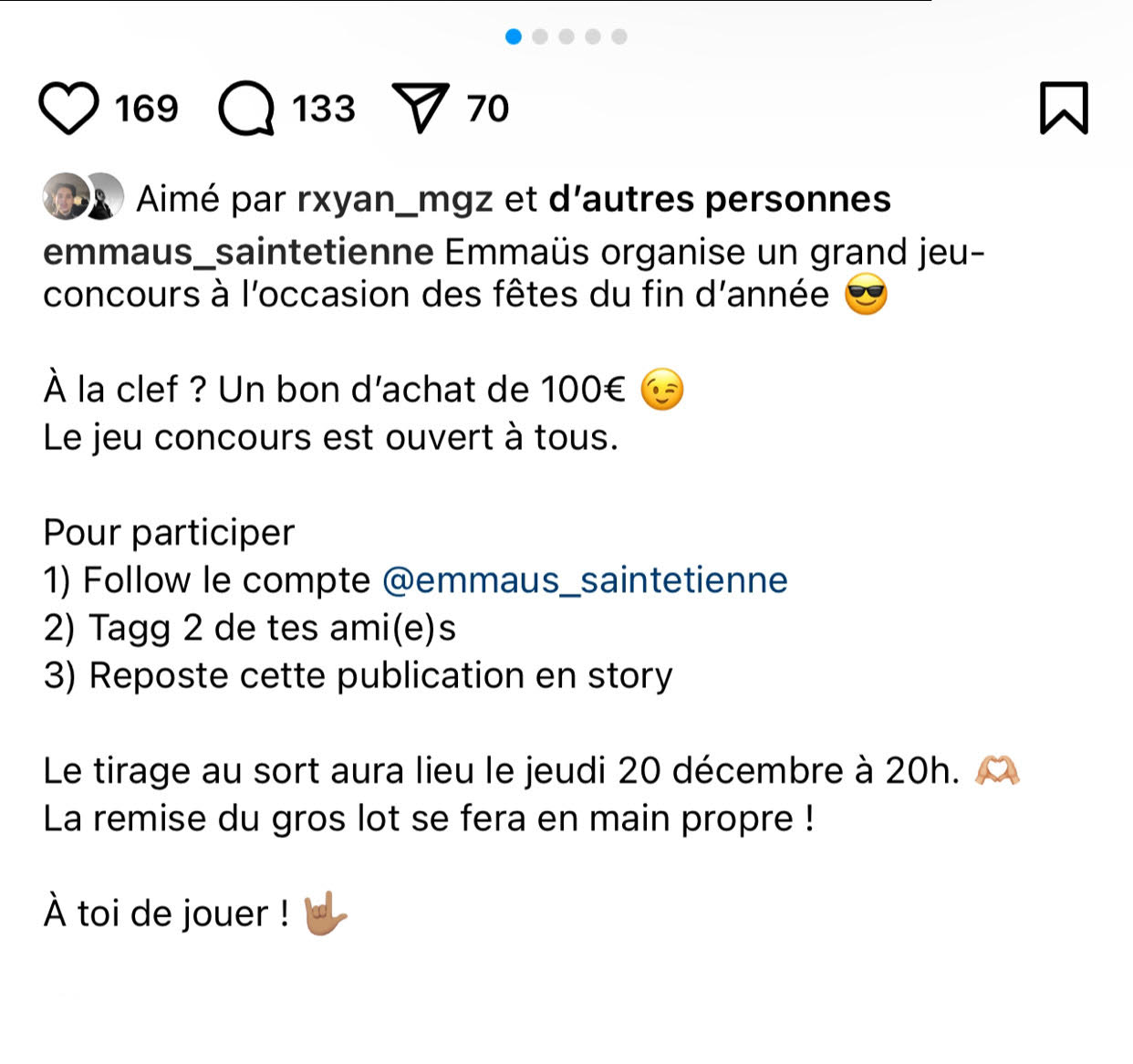
Task: Share this post via the paper plane
Action: (x=420, y=108)
